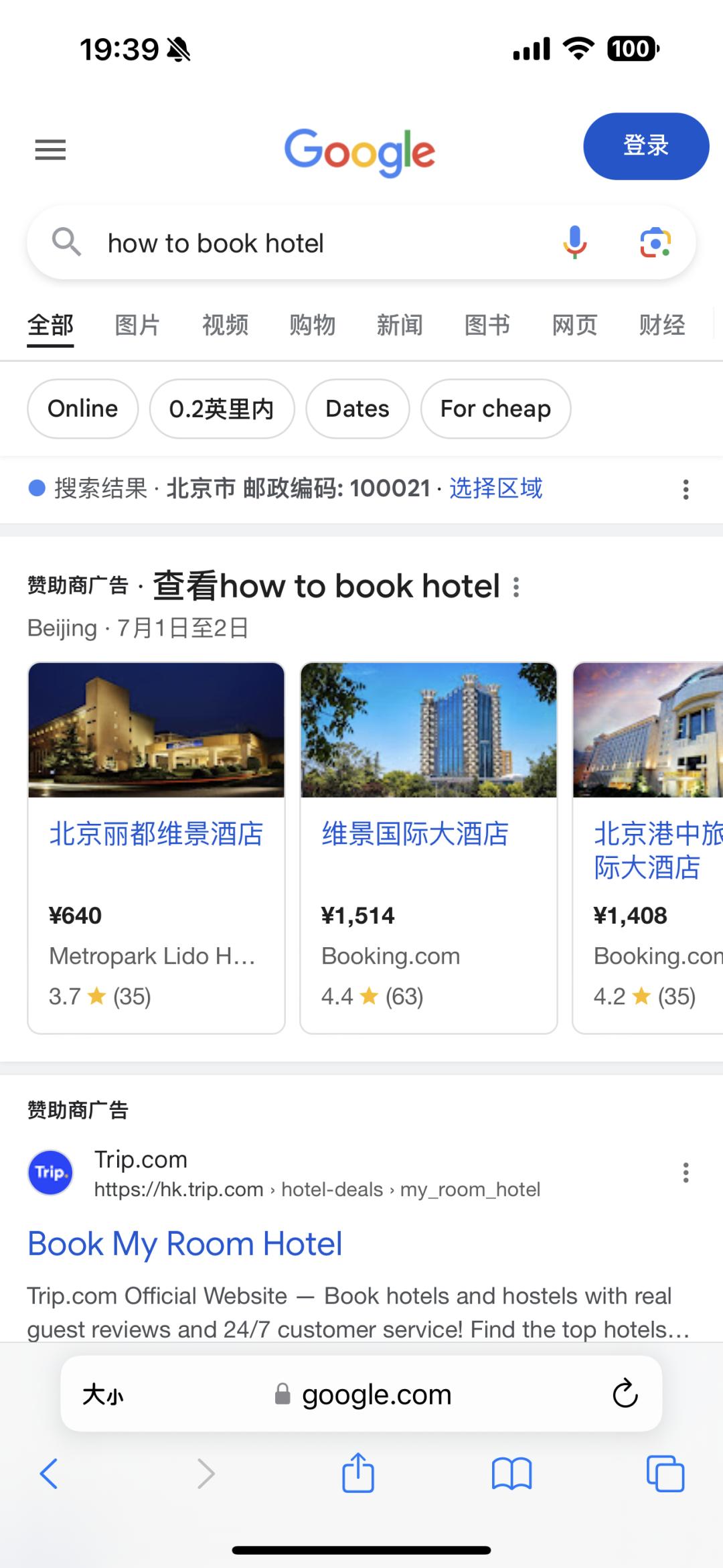
Task: Reload the page in the address bar
Action: pos(625,1394)
